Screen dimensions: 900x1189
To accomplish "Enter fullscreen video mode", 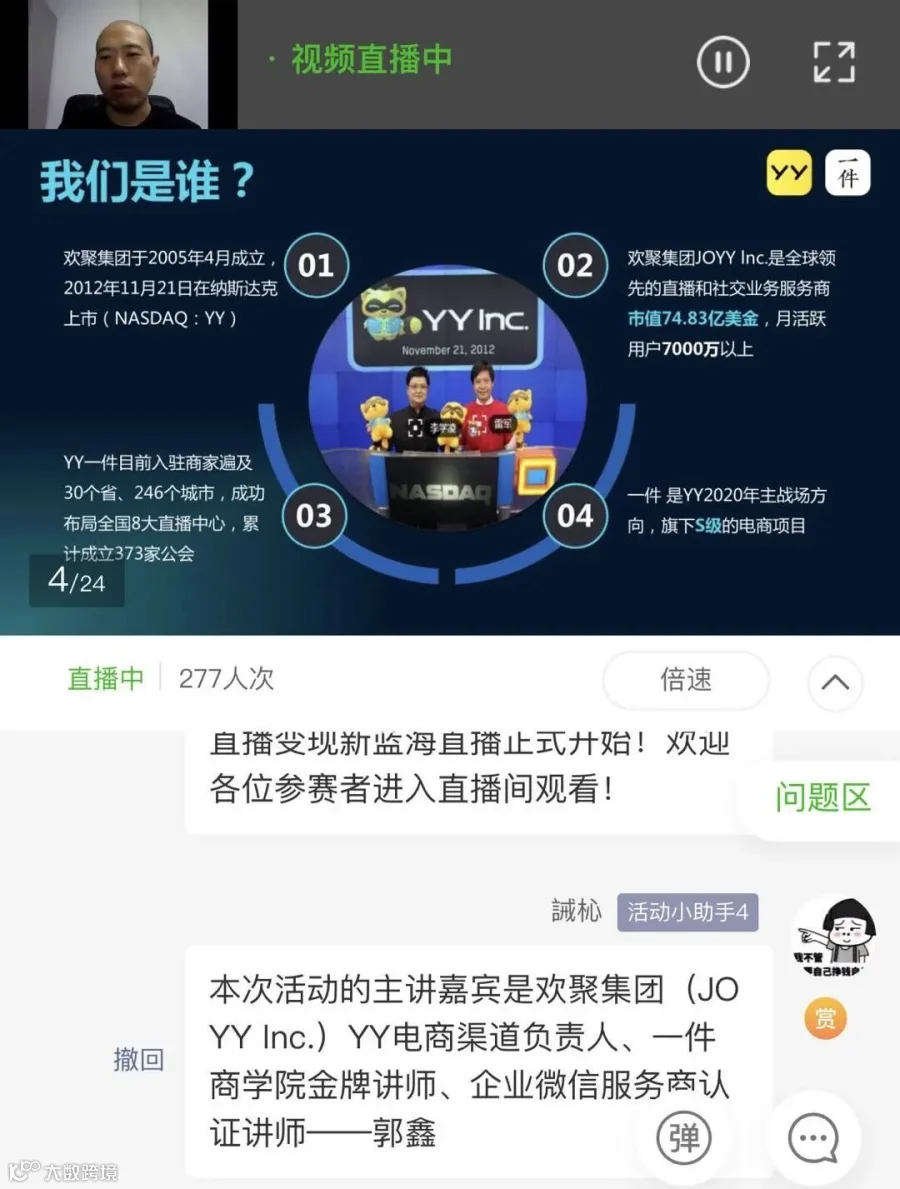I will (833, 61).
